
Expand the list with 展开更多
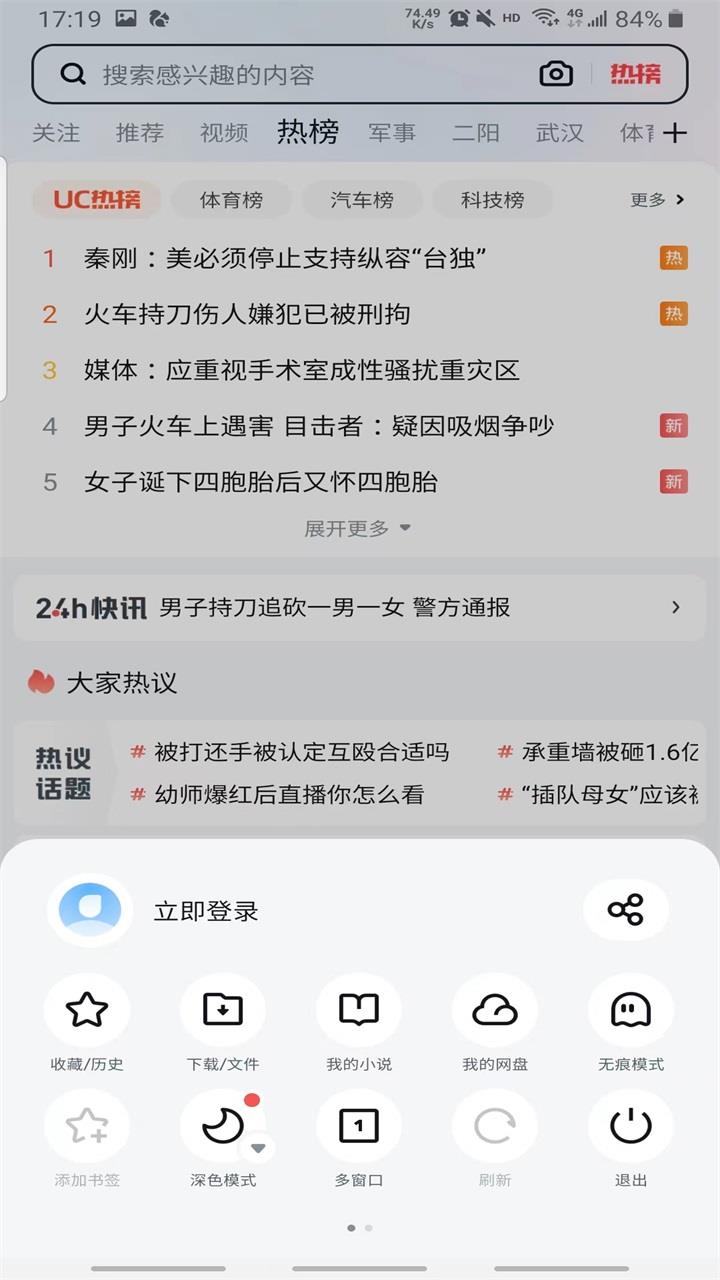point(357,528)
